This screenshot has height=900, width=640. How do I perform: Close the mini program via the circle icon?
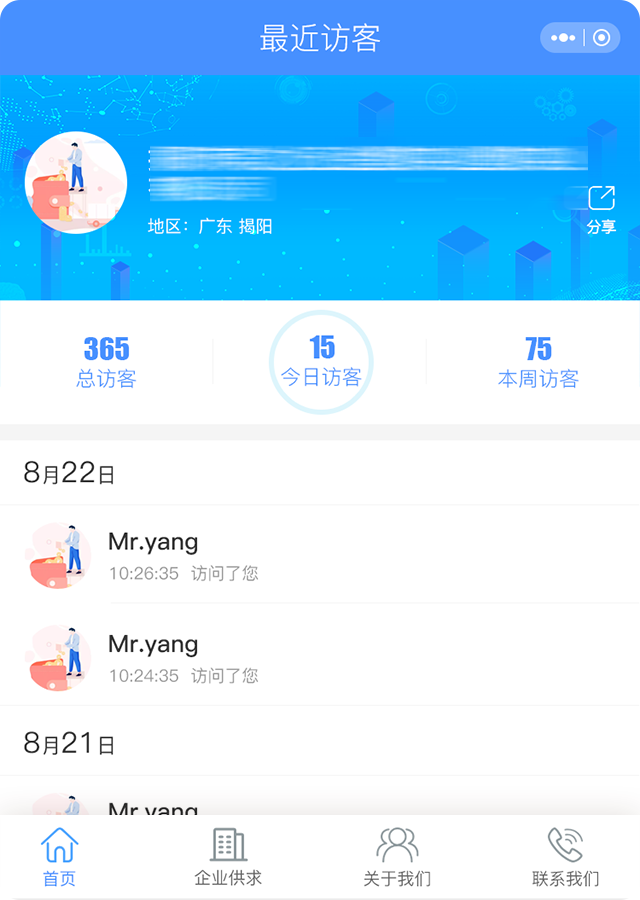coord(601,38)
